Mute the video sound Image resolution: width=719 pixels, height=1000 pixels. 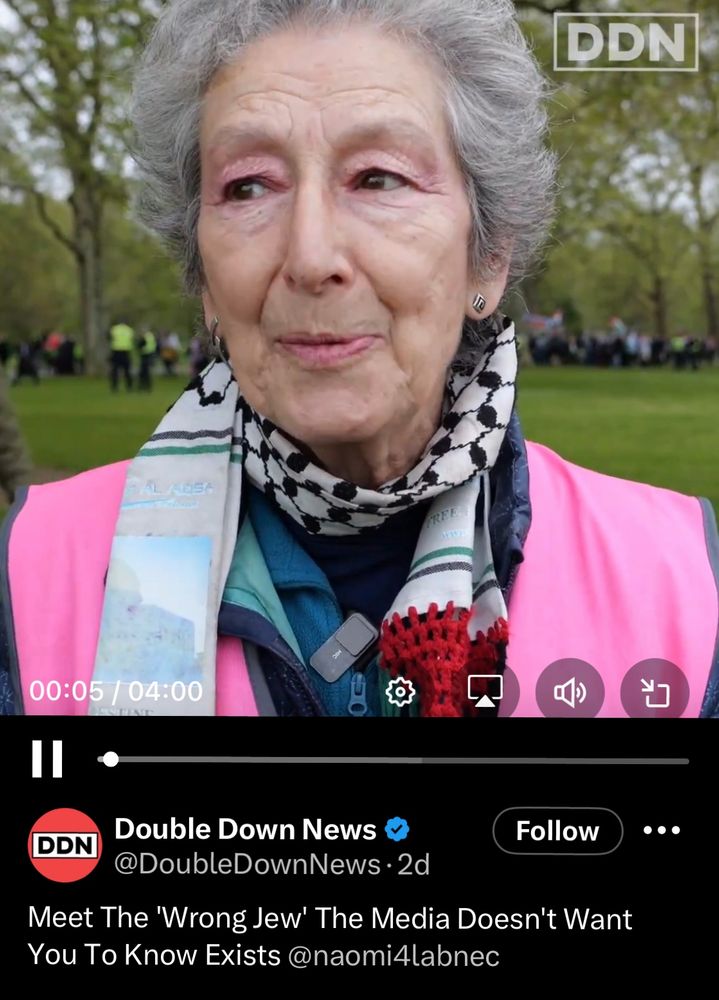coord(569,691)
